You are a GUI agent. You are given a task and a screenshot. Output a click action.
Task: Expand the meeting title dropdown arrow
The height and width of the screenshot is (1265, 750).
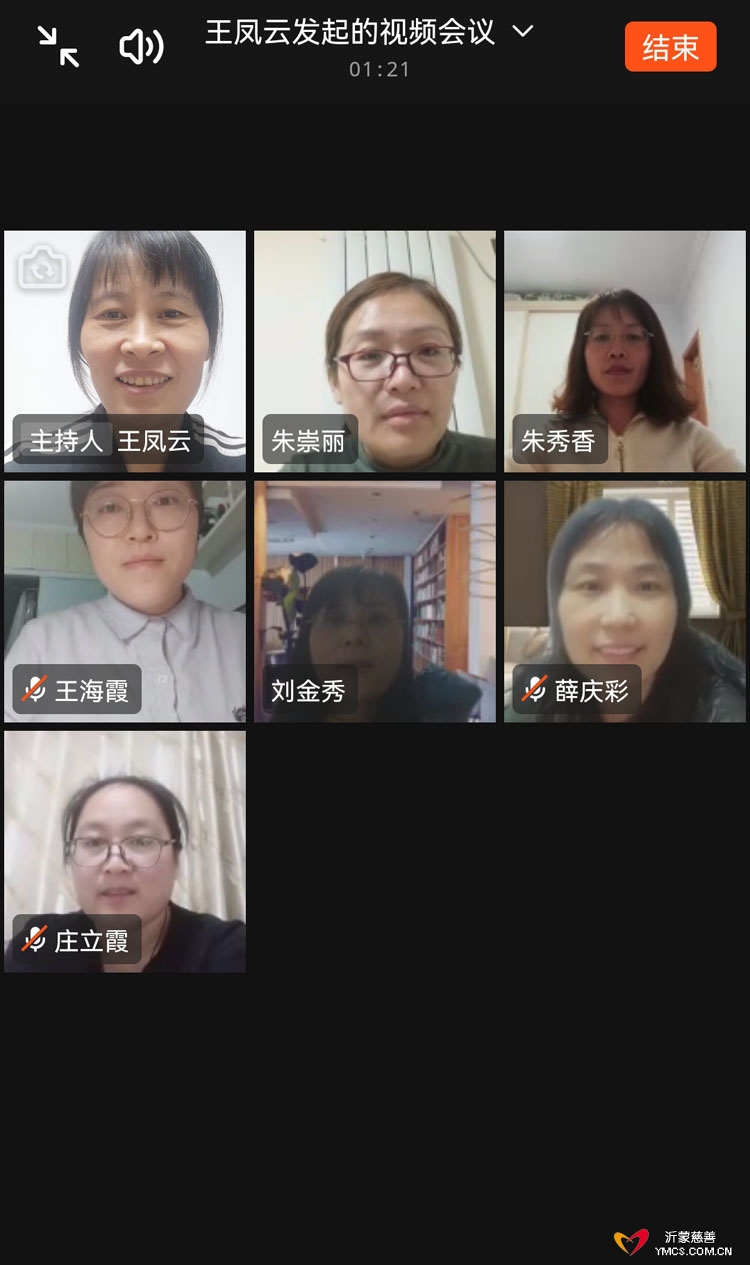(x=522, y=31)
